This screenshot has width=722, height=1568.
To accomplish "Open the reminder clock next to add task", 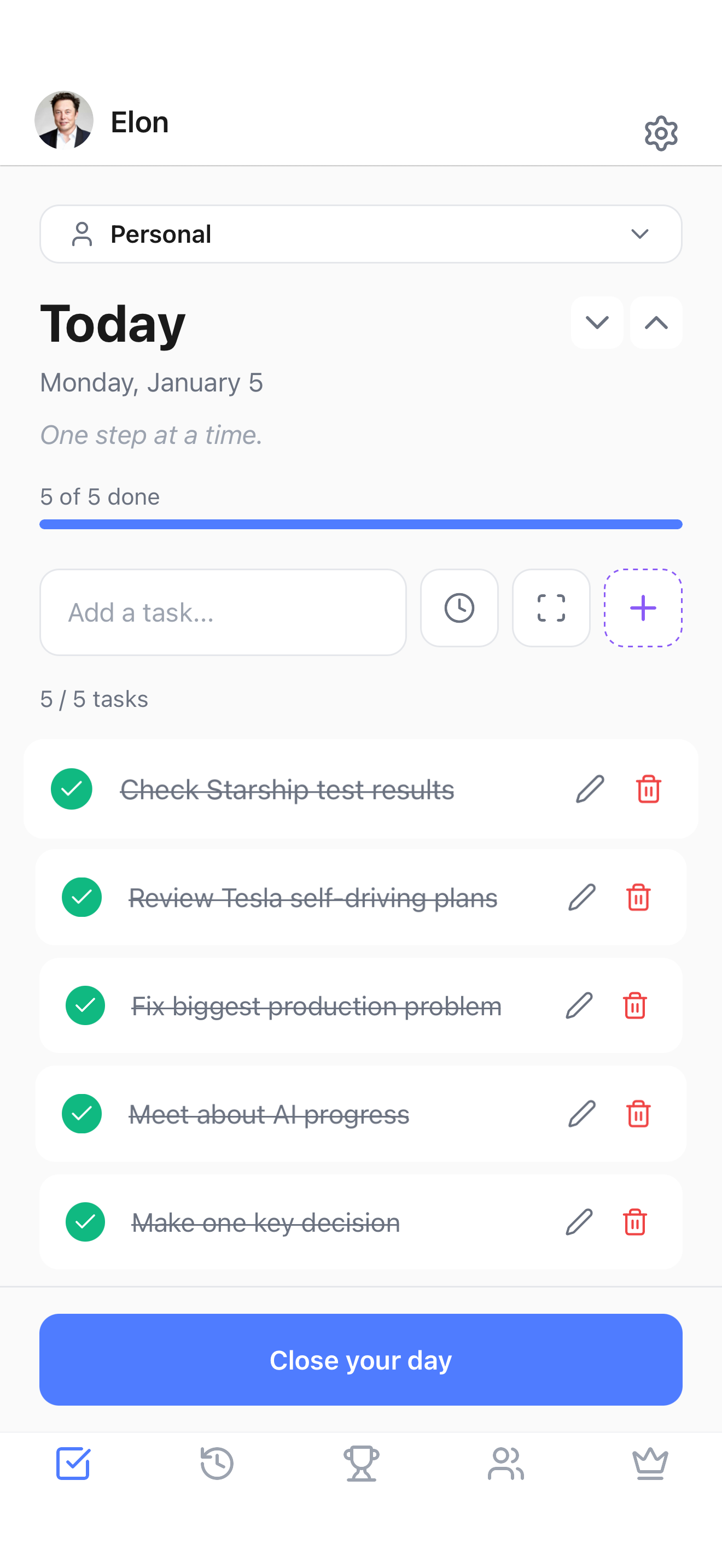I will point(459,608).
